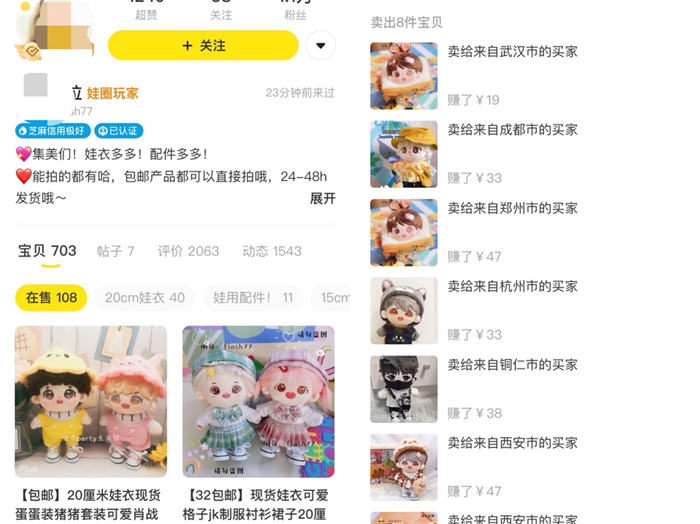Select the 在售 108 filter chip
700x524 pixels.
[x=51, y=298]
